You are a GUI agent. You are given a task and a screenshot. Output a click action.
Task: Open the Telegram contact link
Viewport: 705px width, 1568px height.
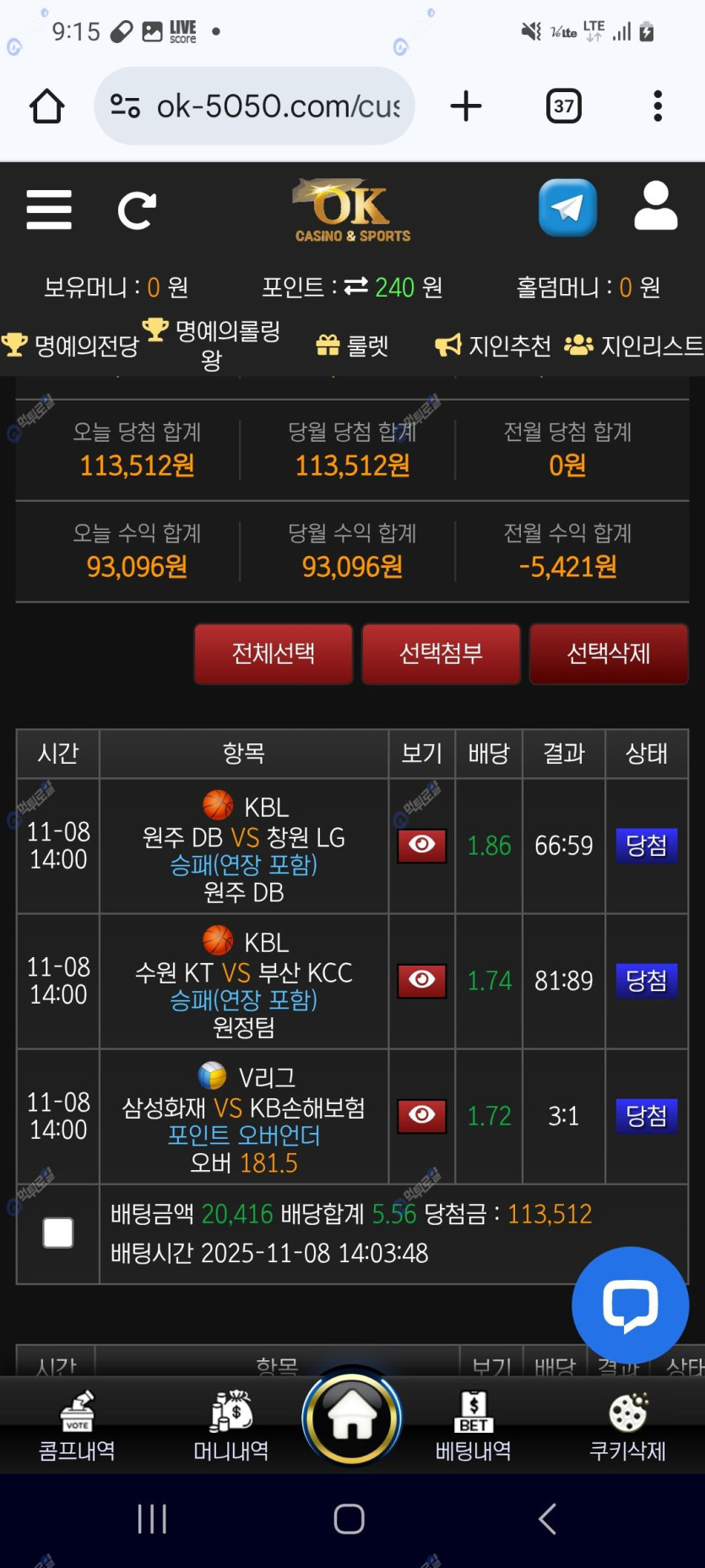(x=567, y=208)
